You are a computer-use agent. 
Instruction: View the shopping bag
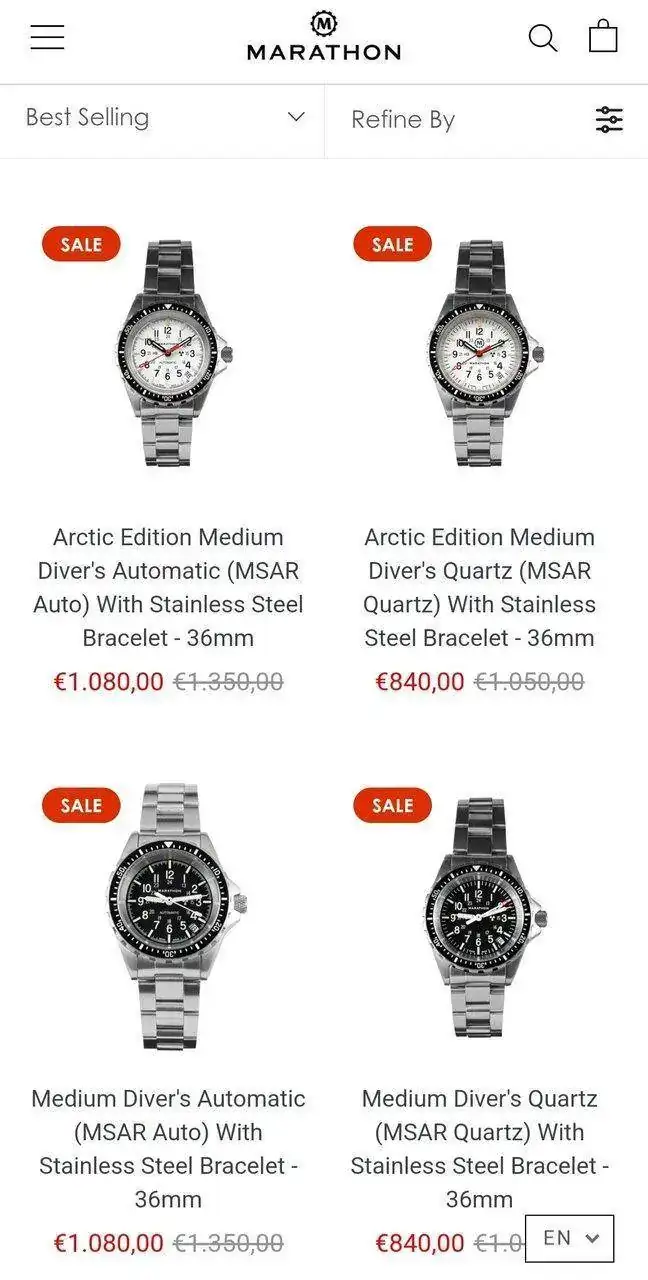pyautogui.click(x=603, y=36)
